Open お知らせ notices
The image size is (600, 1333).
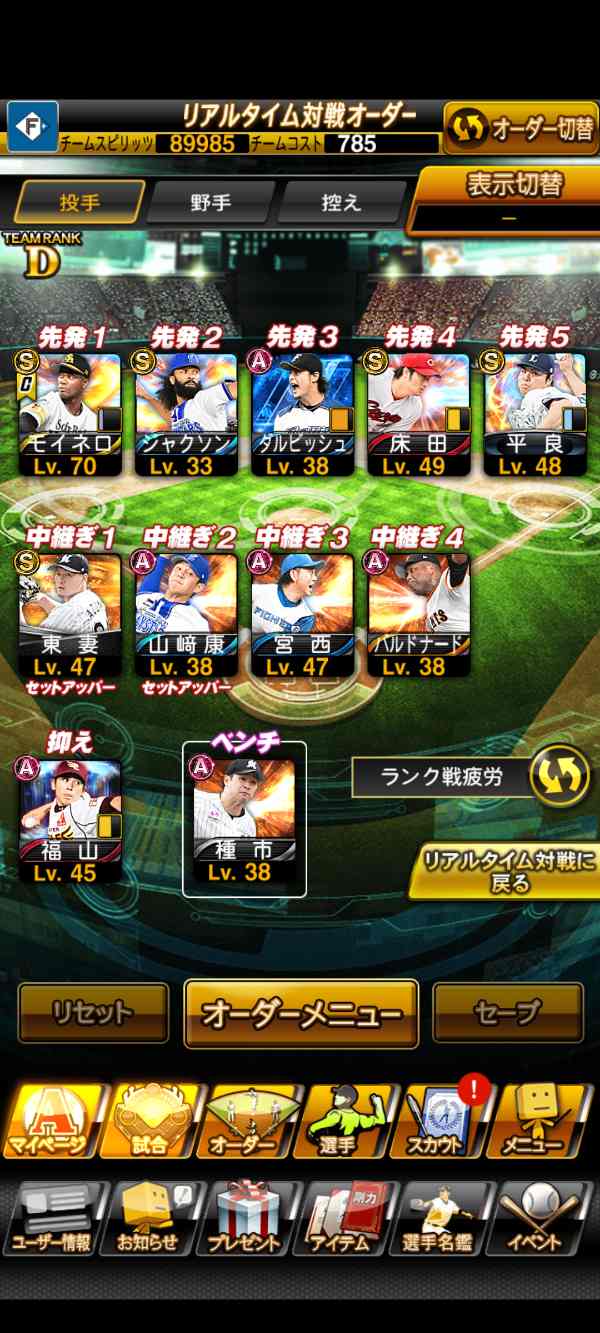(x=149, y=1217)
